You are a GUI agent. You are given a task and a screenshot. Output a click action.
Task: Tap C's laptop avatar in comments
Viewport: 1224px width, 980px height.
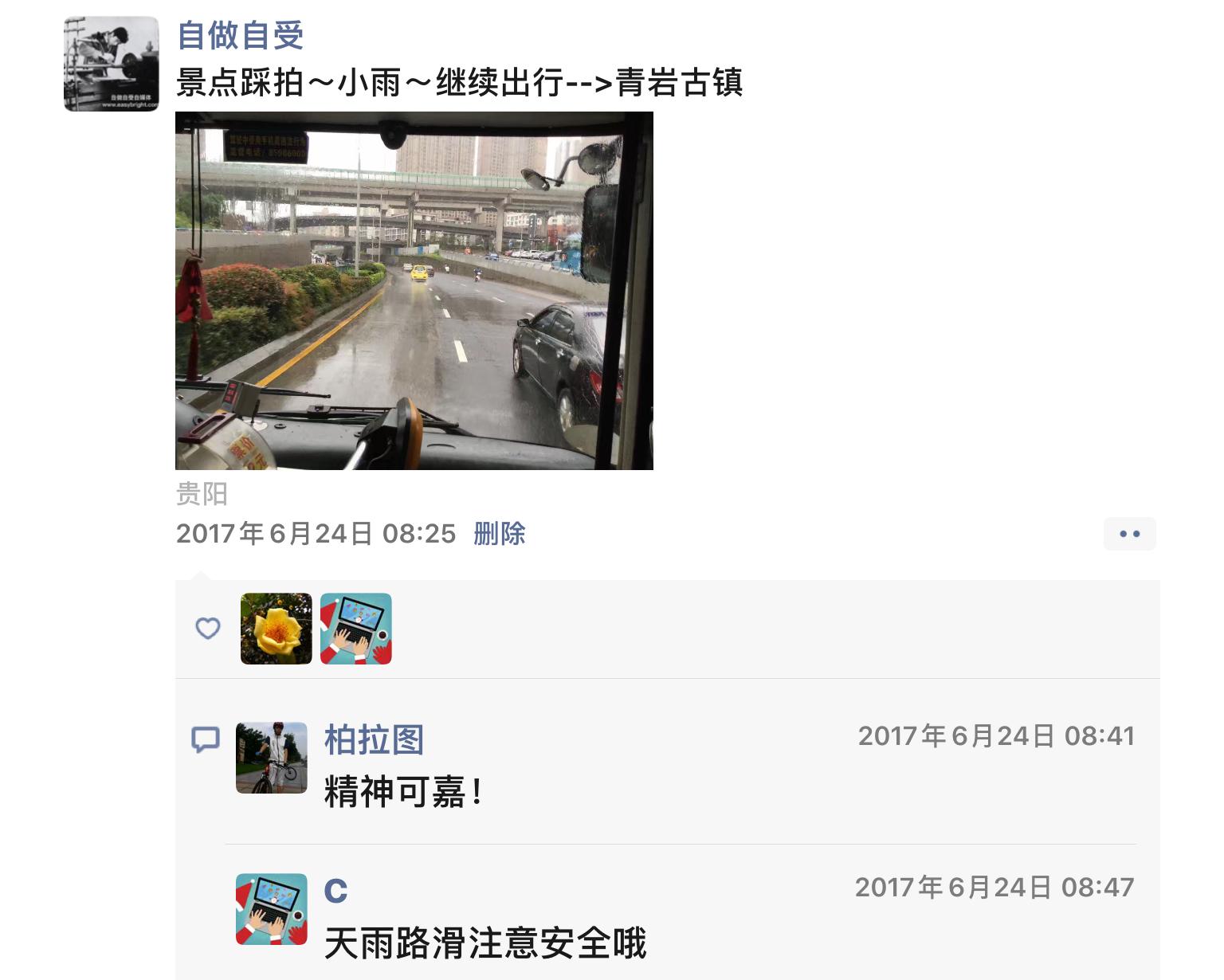[x=271, y=909]
